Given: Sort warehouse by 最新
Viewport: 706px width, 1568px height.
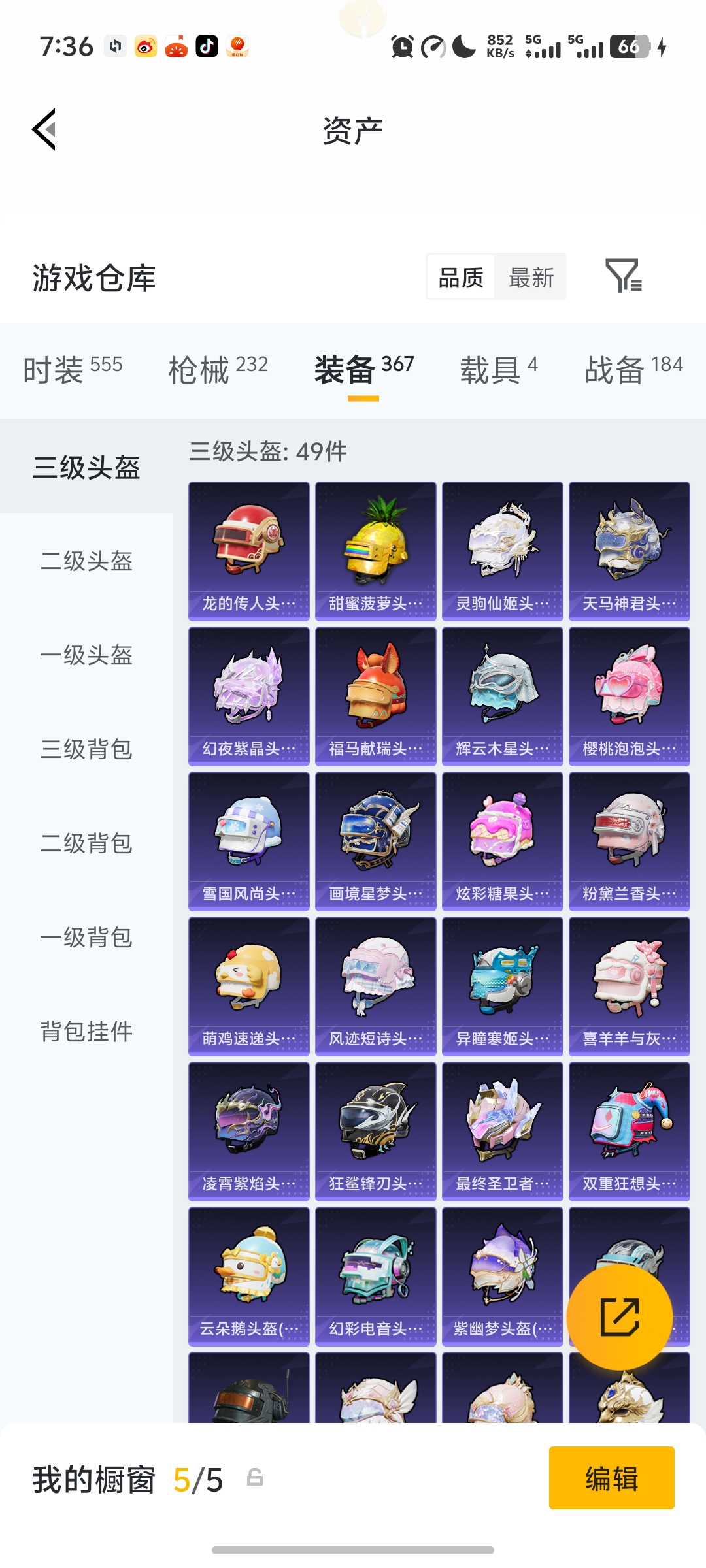Looking at the screenshot, I should click(531, 278).
